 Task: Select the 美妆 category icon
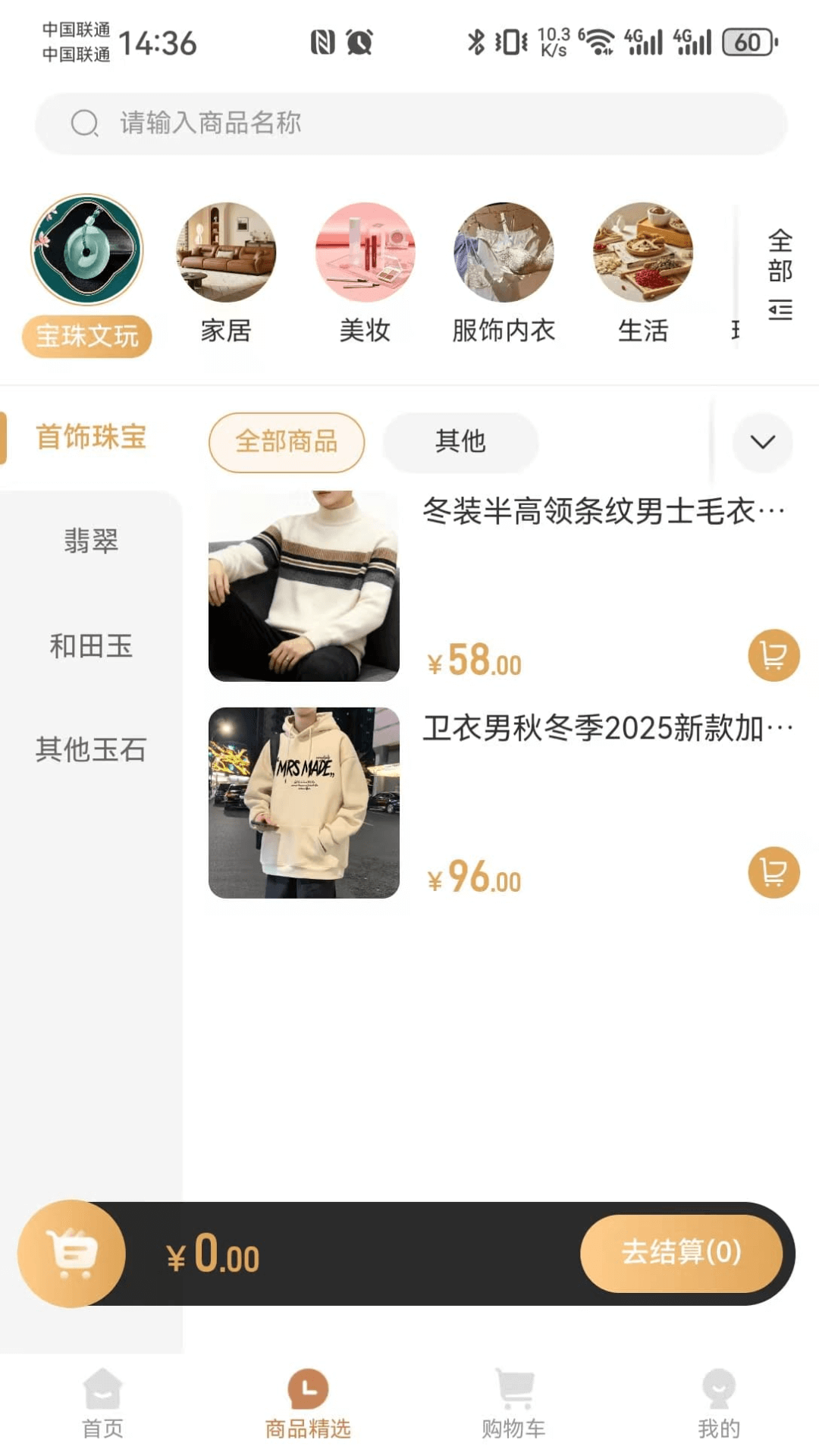[x=365, y=253]
